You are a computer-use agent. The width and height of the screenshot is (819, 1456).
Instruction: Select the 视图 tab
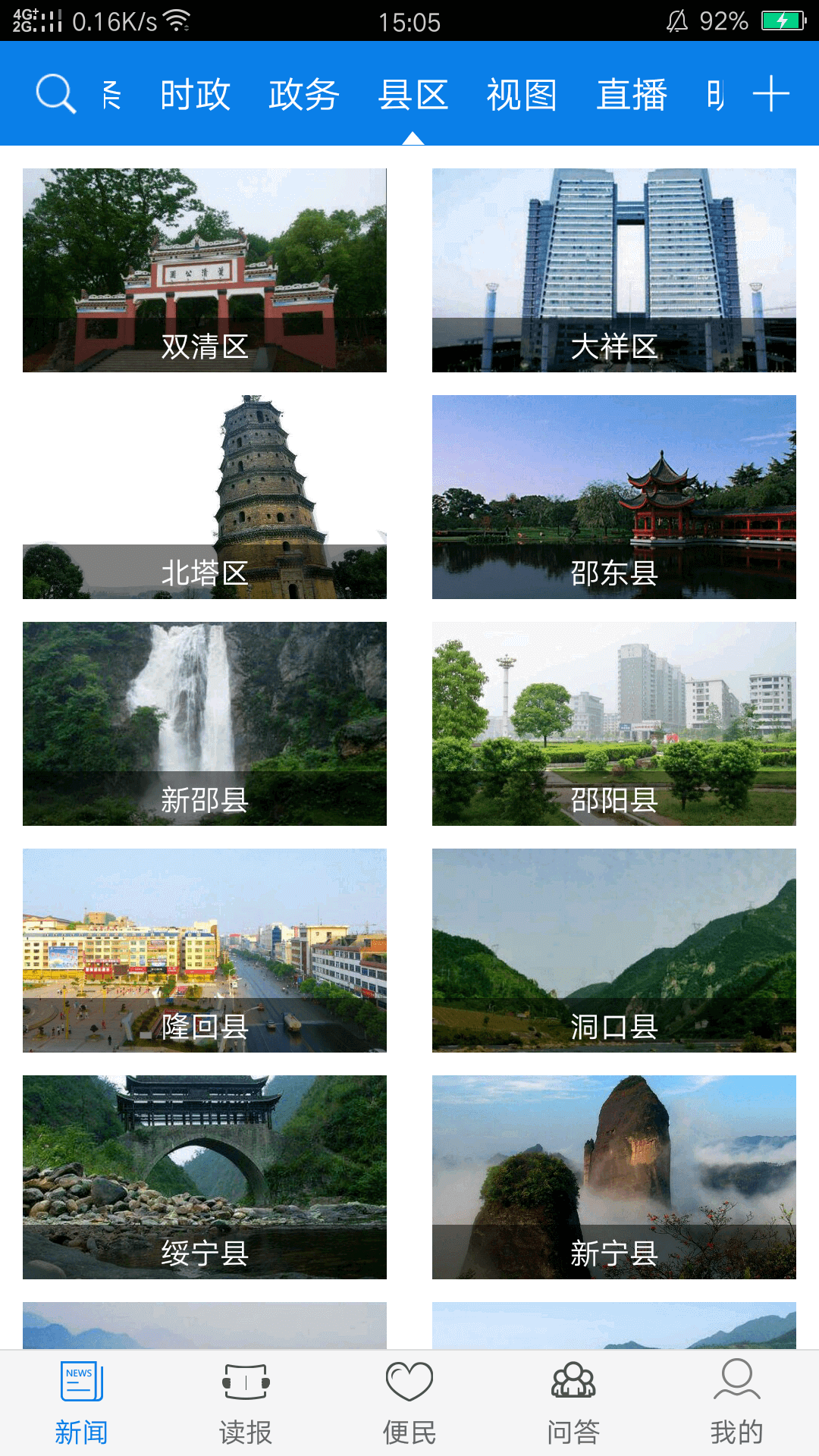pos(522,95)
